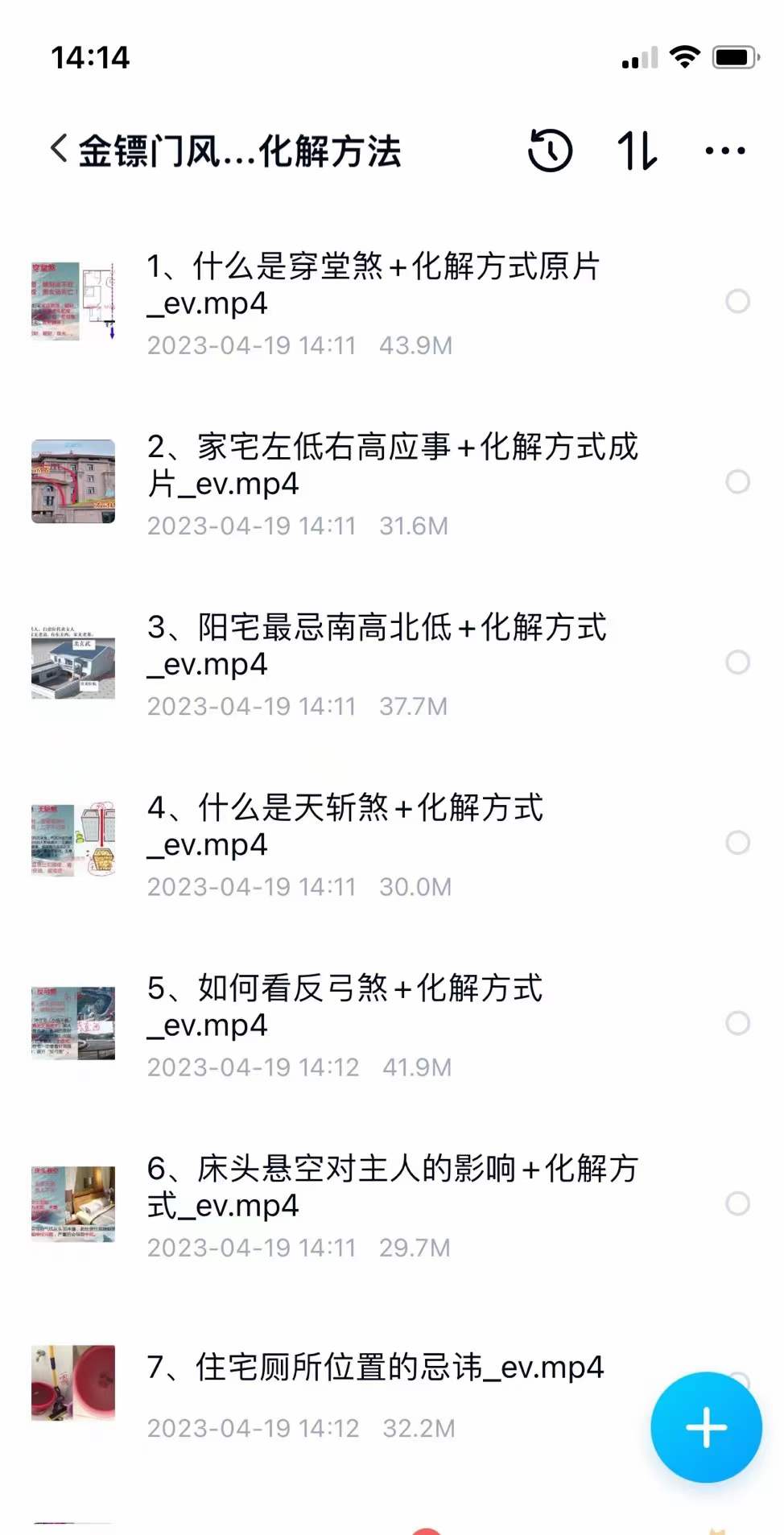The image size is (784, 1535).
Task: Tap the battery indicator in the status bar
Action: [x=734, y=58]
